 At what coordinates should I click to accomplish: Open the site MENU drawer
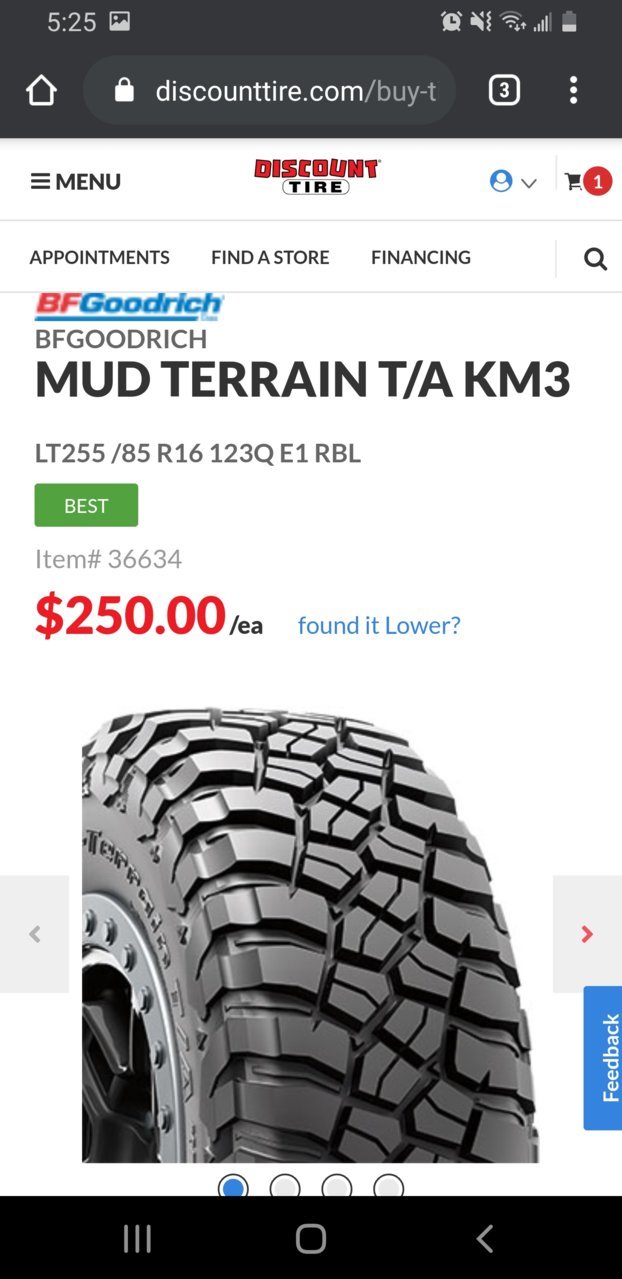click(x=75, y=181)
